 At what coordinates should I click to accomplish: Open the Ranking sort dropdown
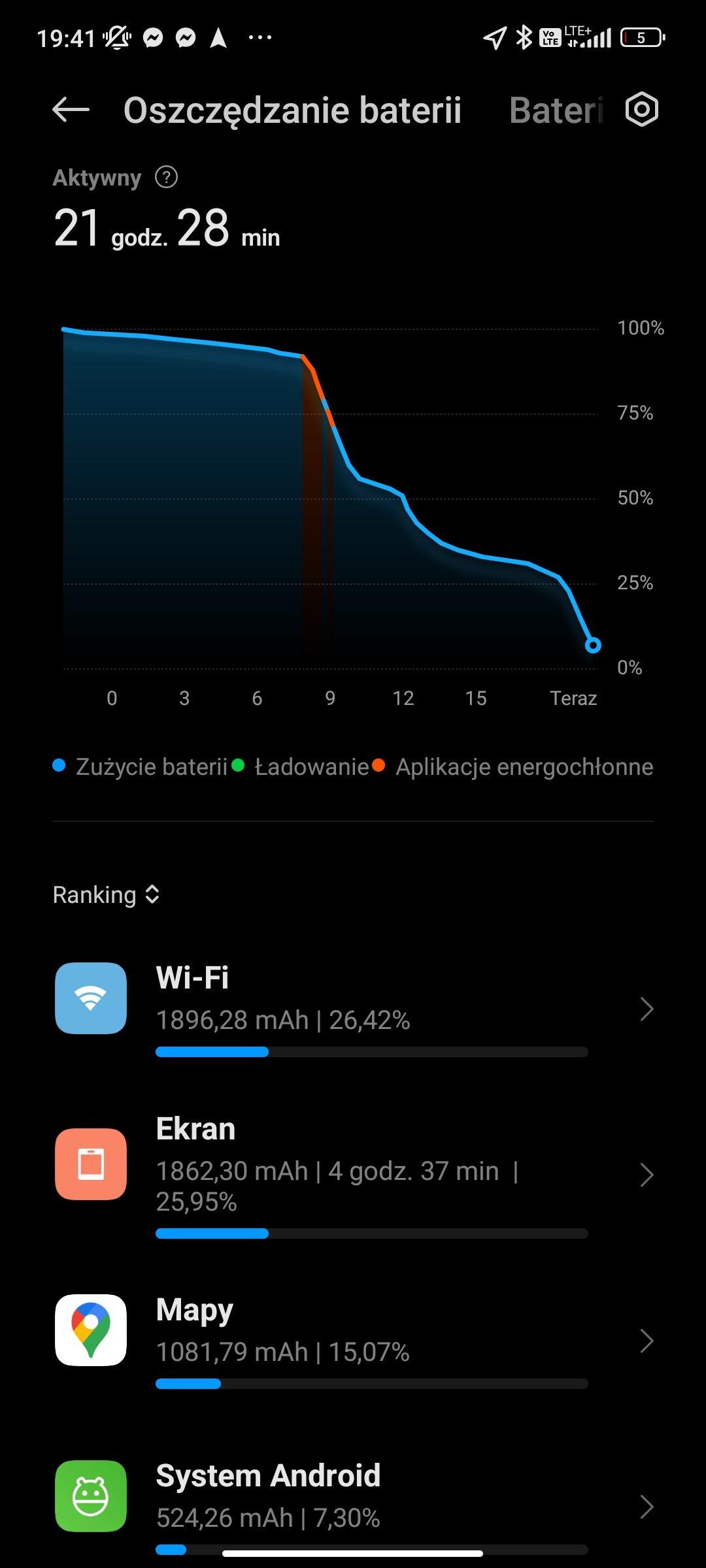(107, 894)
